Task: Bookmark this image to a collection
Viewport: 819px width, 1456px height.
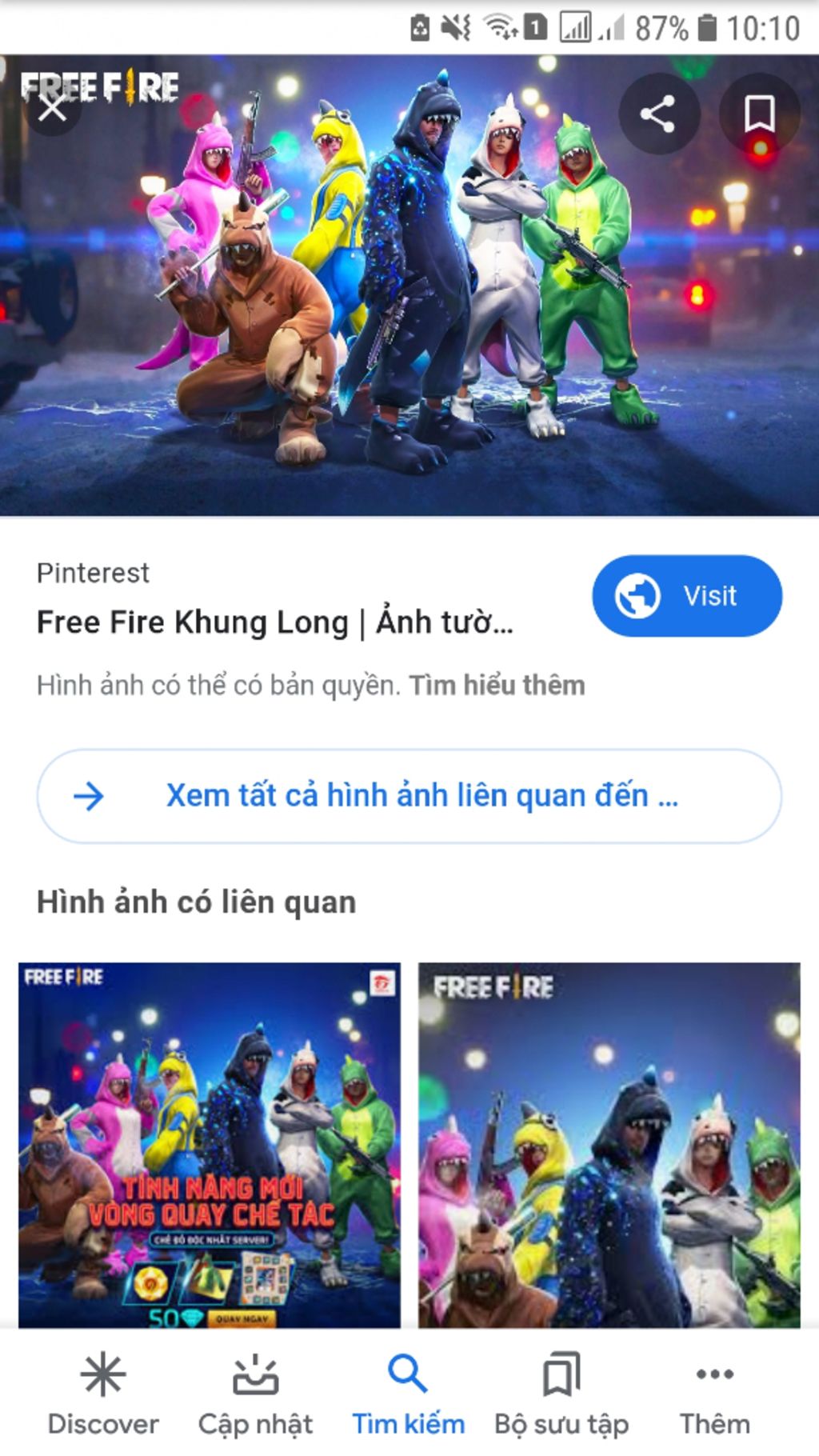Action: tap(759, 114)
